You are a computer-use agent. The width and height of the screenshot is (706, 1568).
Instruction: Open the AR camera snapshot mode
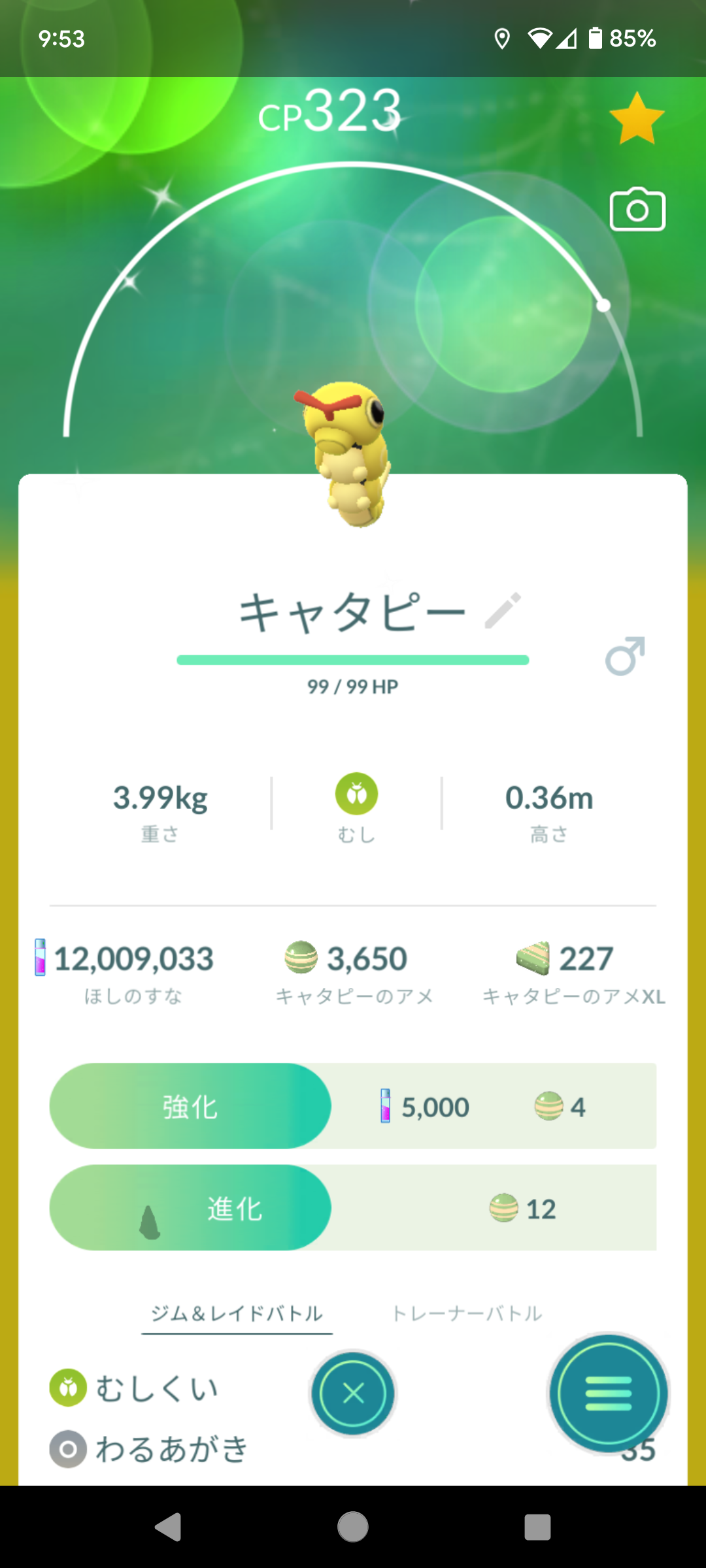(637, 210)
